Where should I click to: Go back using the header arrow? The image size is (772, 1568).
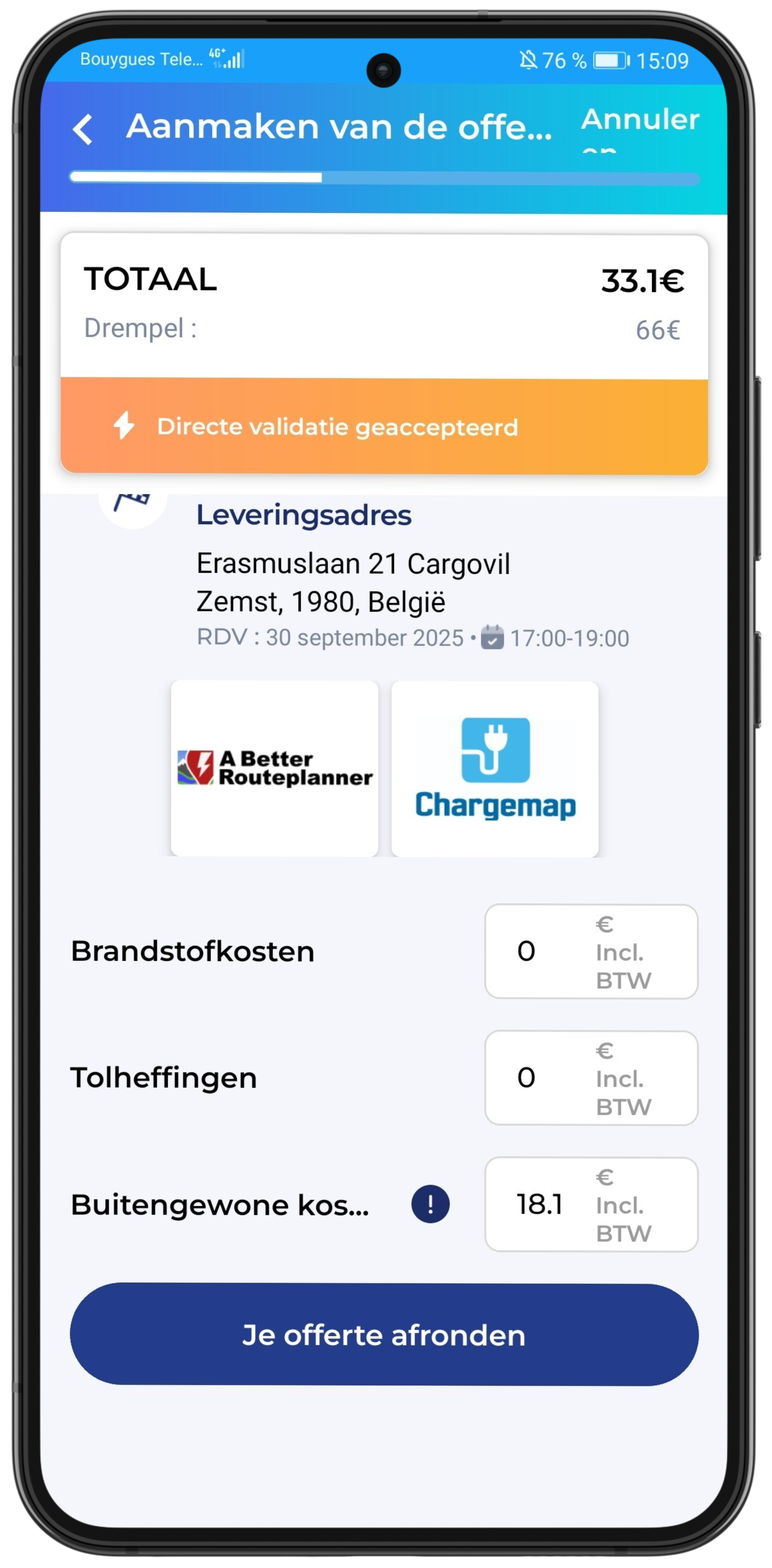(83, 129)
